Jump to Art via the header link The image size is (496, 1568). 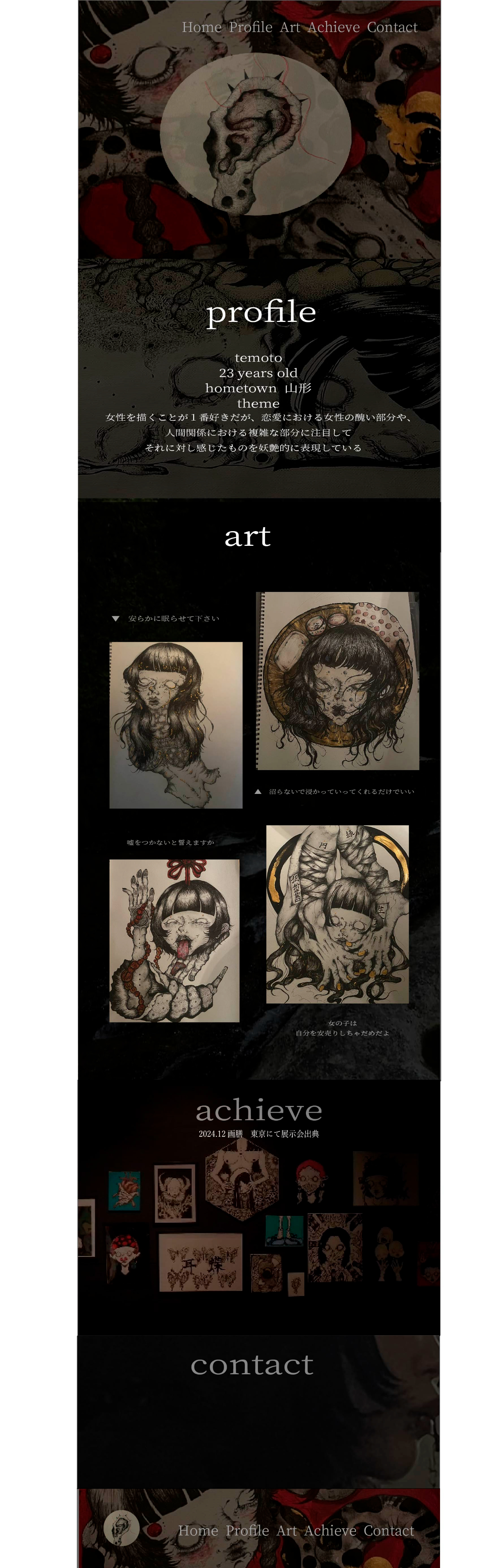coord(290,27)
